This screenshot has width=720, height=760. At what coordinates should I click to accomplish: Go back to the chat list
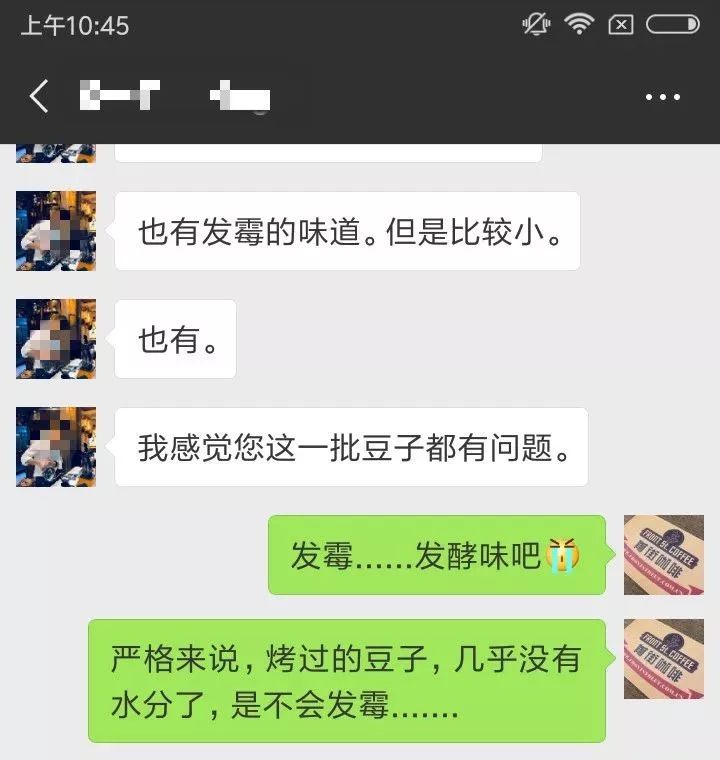[38, 97]
